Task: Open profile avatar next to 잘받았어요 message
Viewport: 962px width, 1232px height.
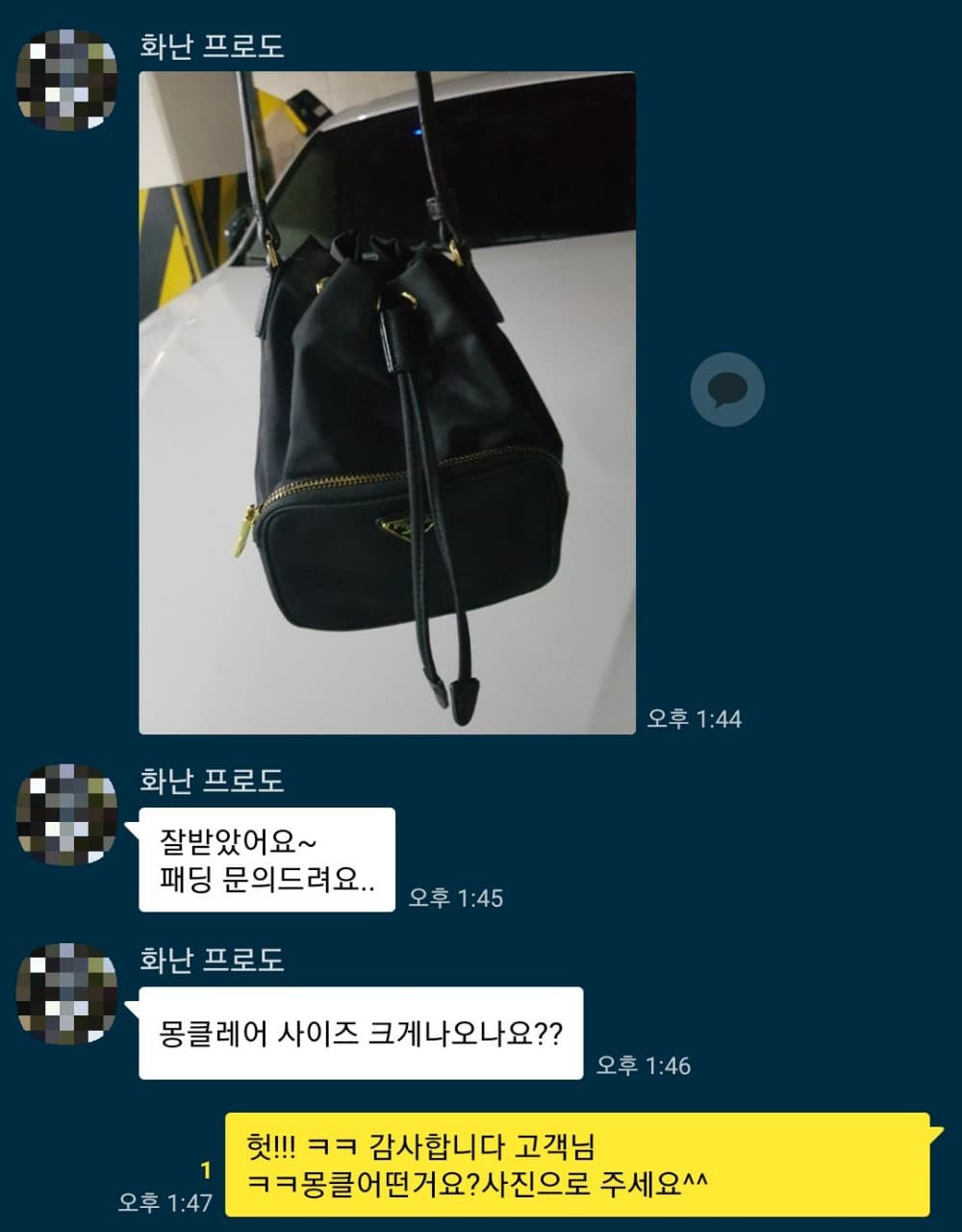Action: click(x=67, y=813)
